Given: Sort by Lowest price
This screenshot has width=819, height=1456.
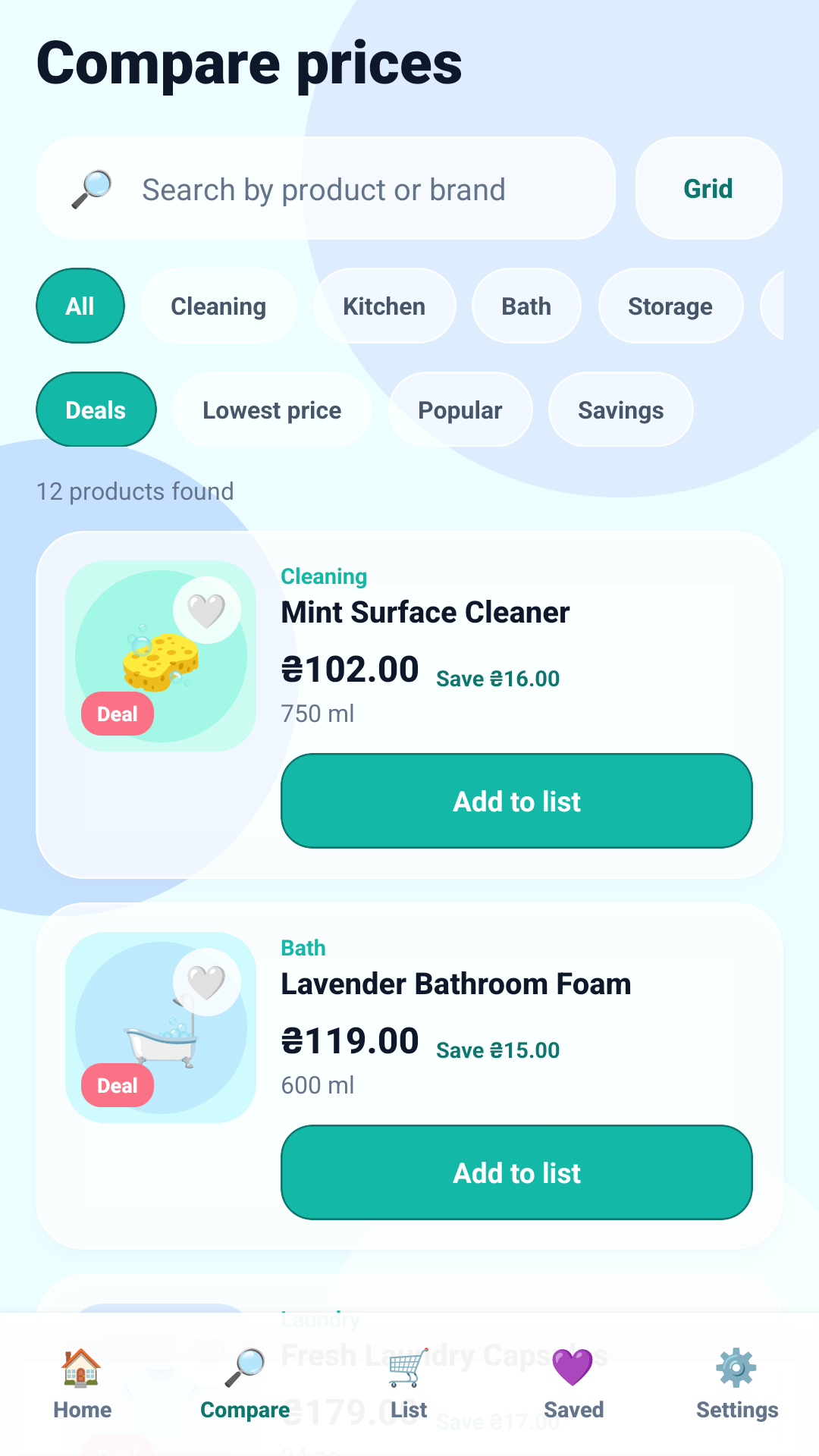Looking at the screenshot, I should 272,409.
